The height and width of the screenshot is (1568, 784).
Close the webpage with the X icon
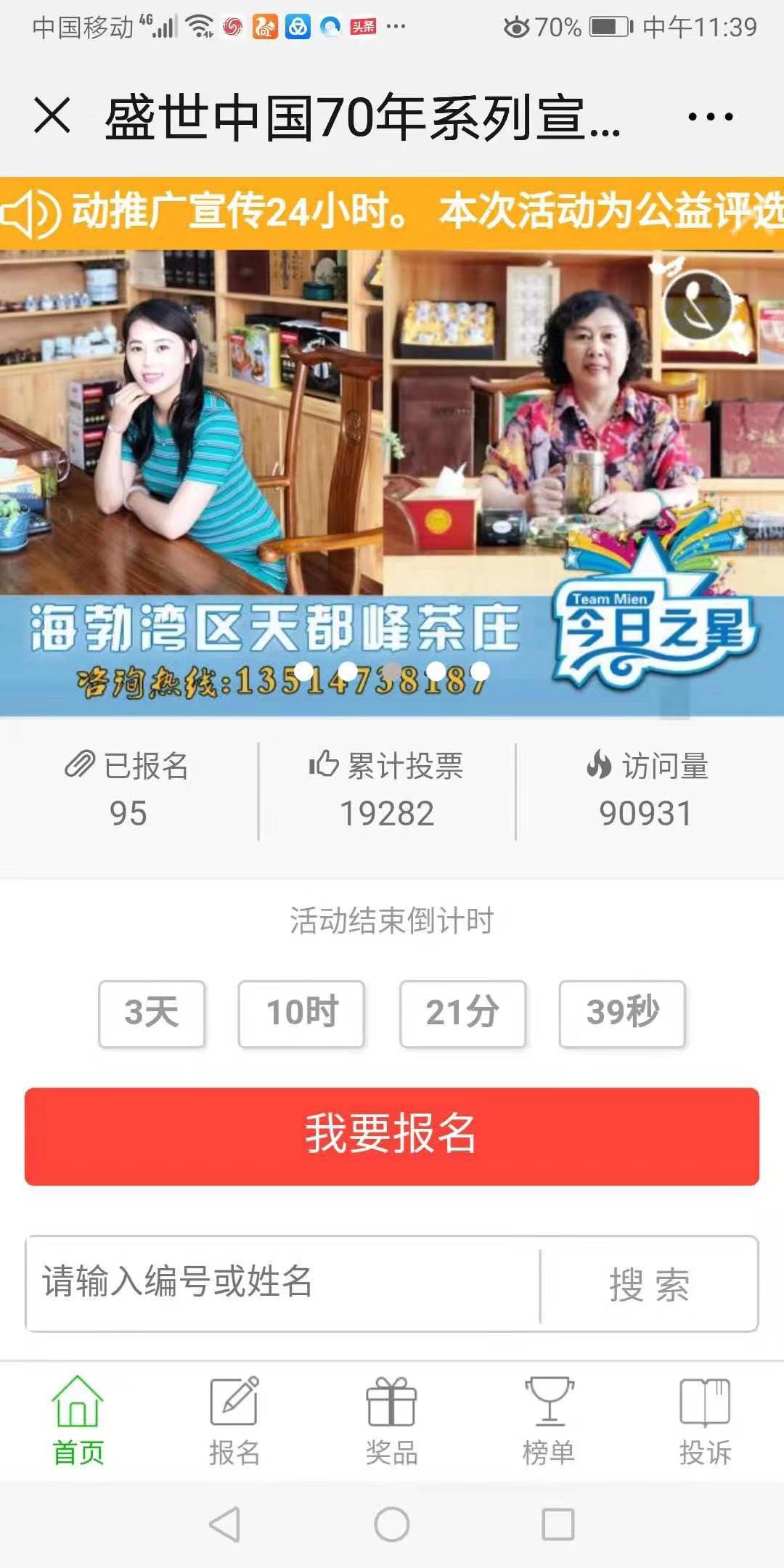point(52,116)
